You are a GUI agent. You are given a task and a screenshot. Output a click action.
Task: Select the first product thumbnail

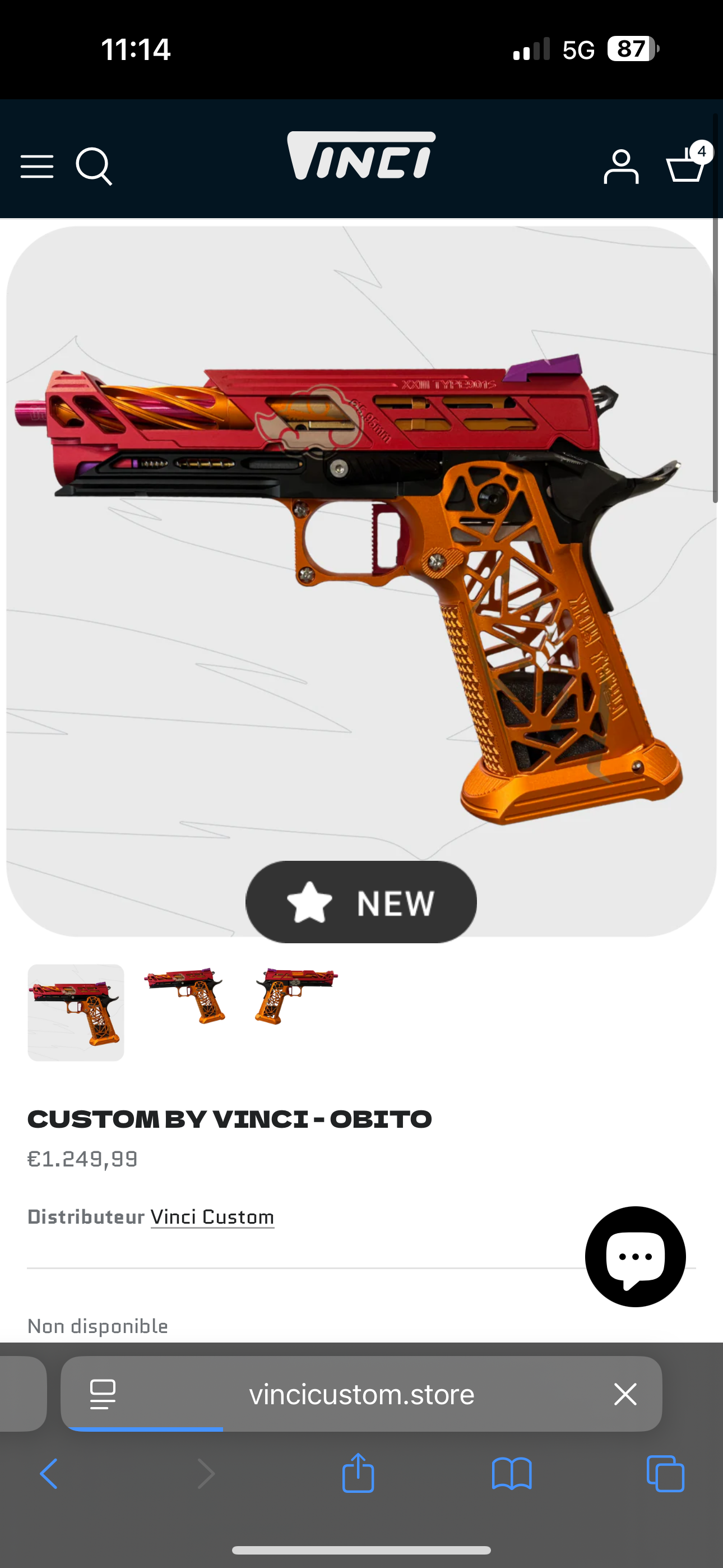click(76, 1012)
